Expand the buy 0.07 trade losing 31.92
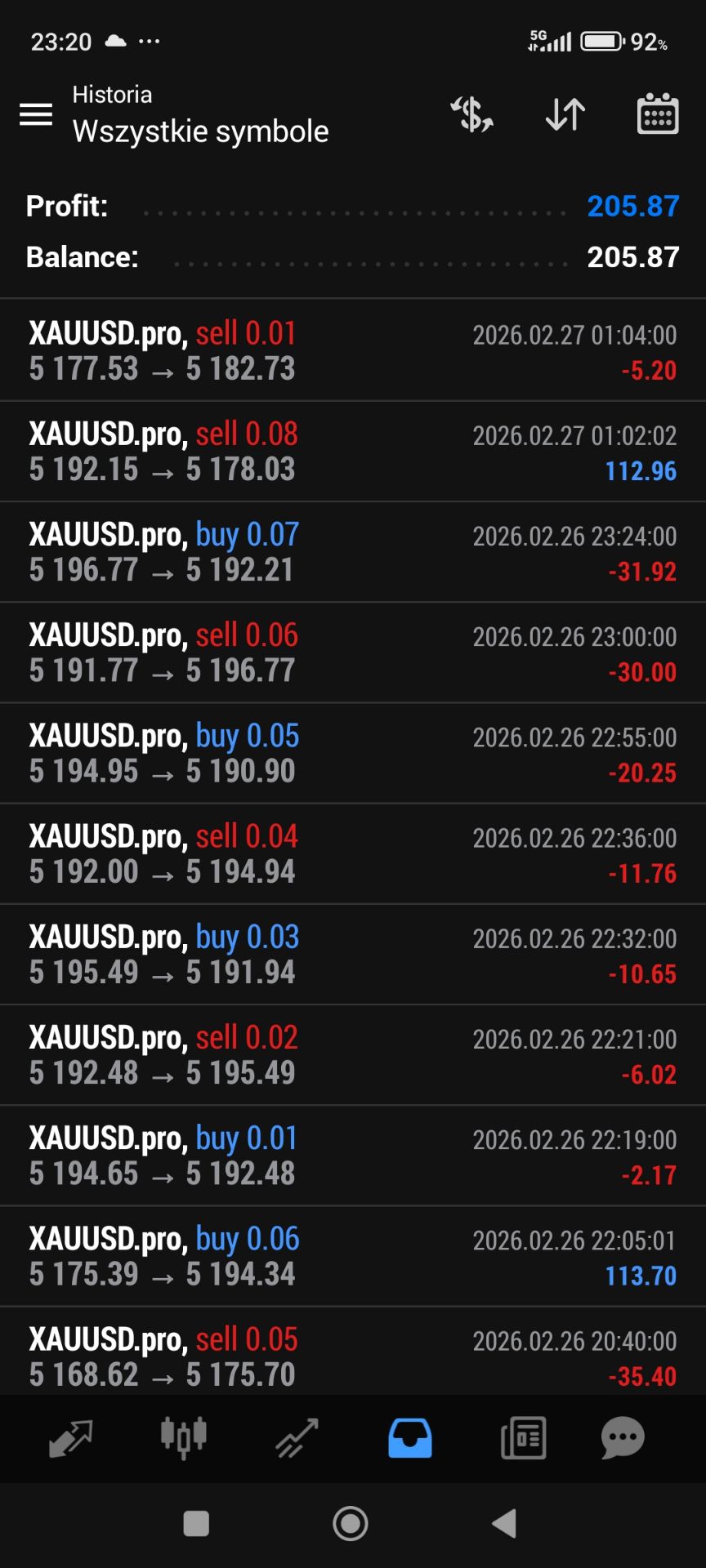The height and width of the screenshot is (1568, 706). click(353, 552)
